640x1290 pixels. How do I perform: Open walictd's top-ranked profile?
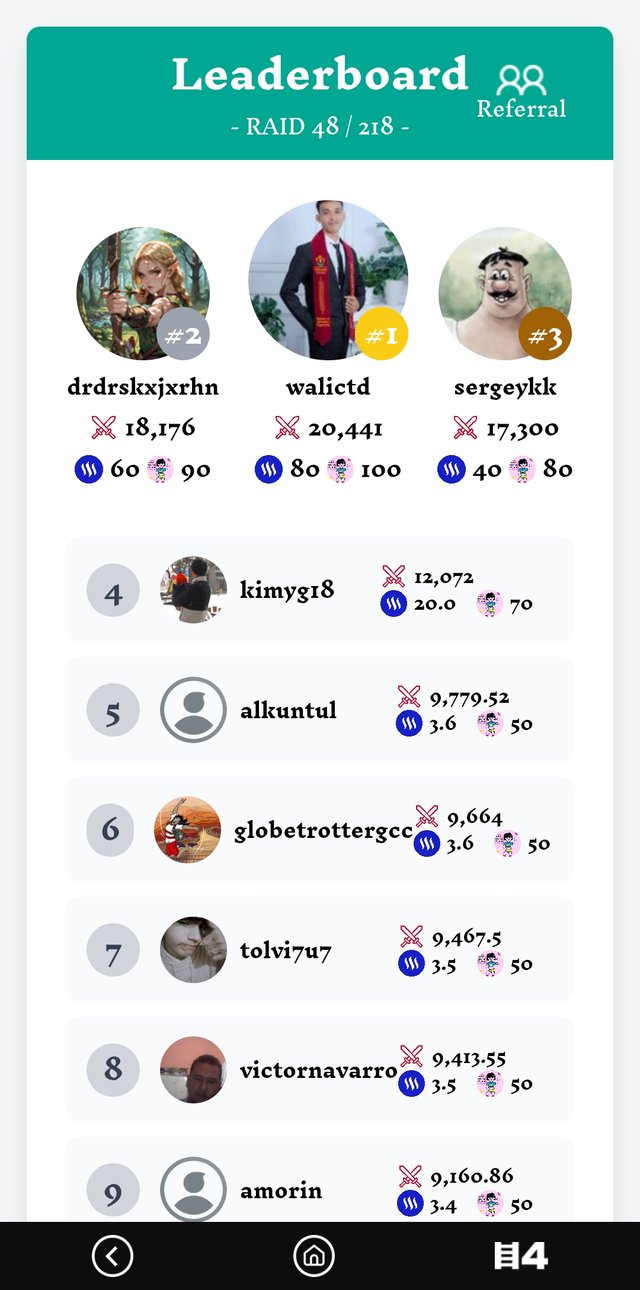click(x=328, y=281)
